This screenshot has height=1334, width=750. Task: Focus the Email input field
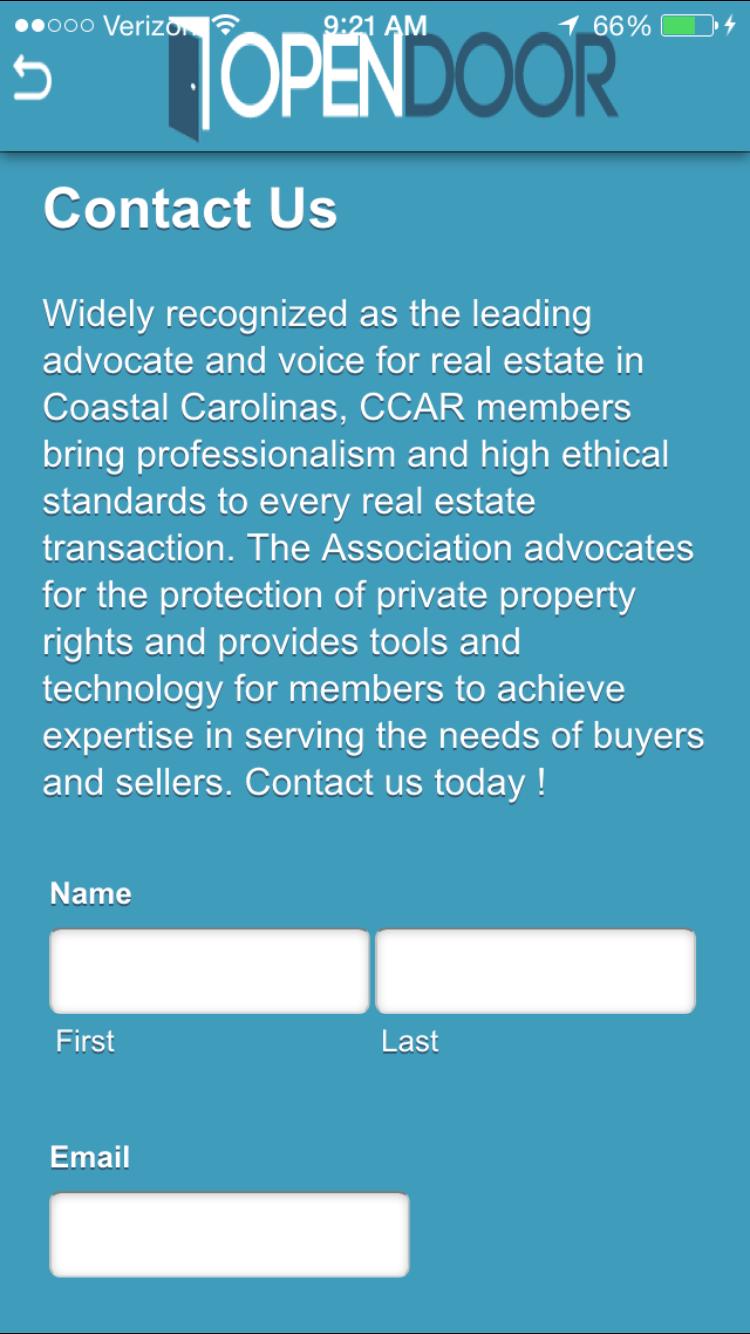point(230,1234)
